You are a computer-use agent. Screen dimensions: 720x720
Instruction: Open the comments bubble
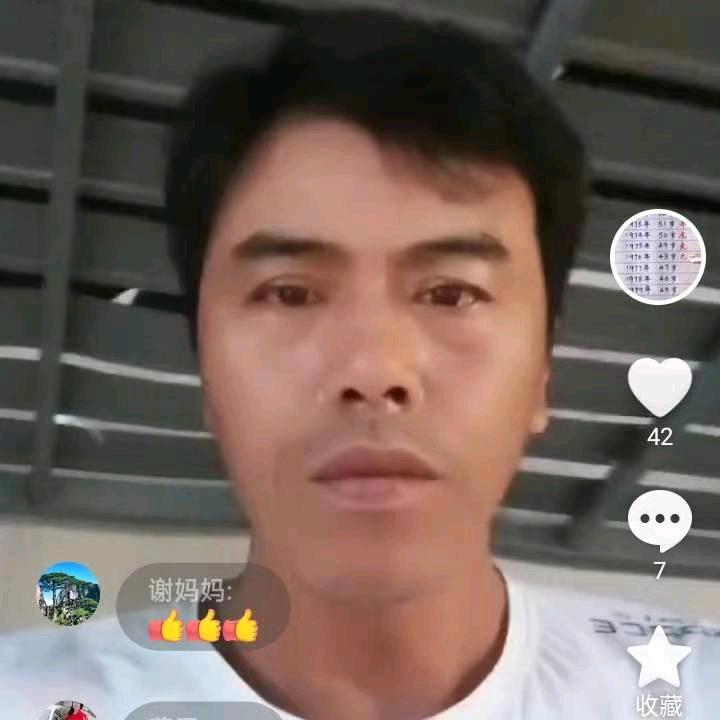(659, 521)
